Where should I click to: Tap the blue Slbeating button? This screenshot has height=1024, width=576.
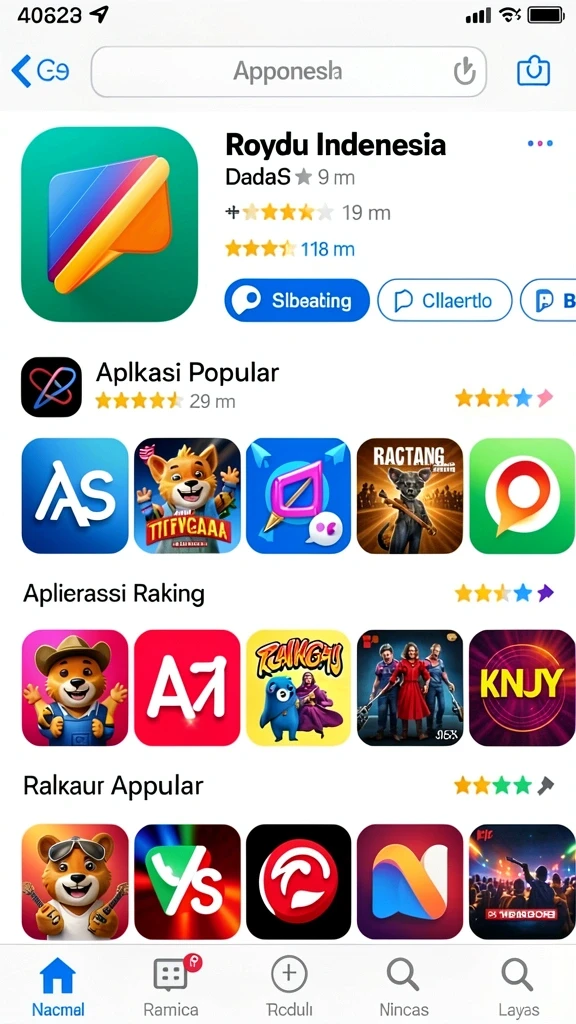click(x=296, y=300)
